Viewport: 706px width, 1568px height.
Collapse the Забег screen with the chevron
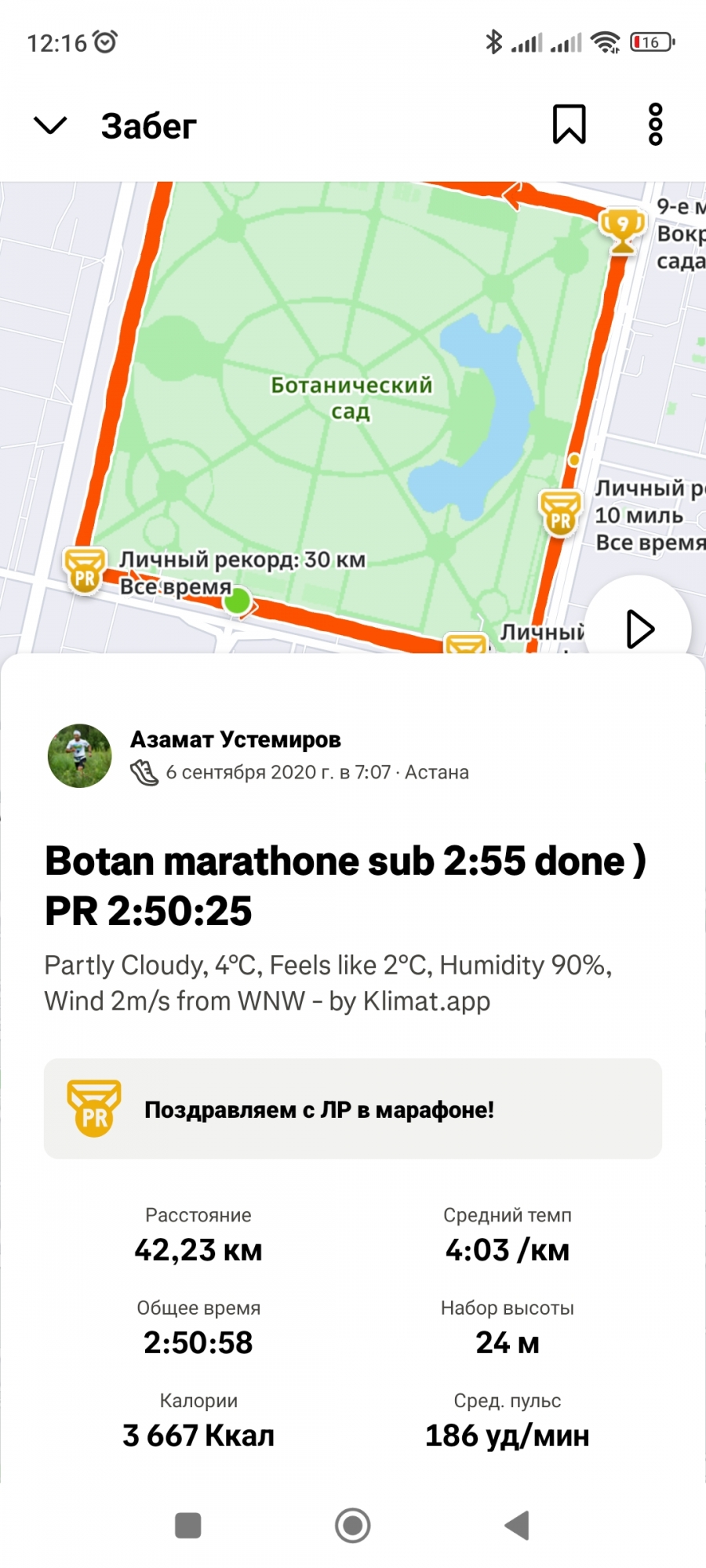[50, 125]
